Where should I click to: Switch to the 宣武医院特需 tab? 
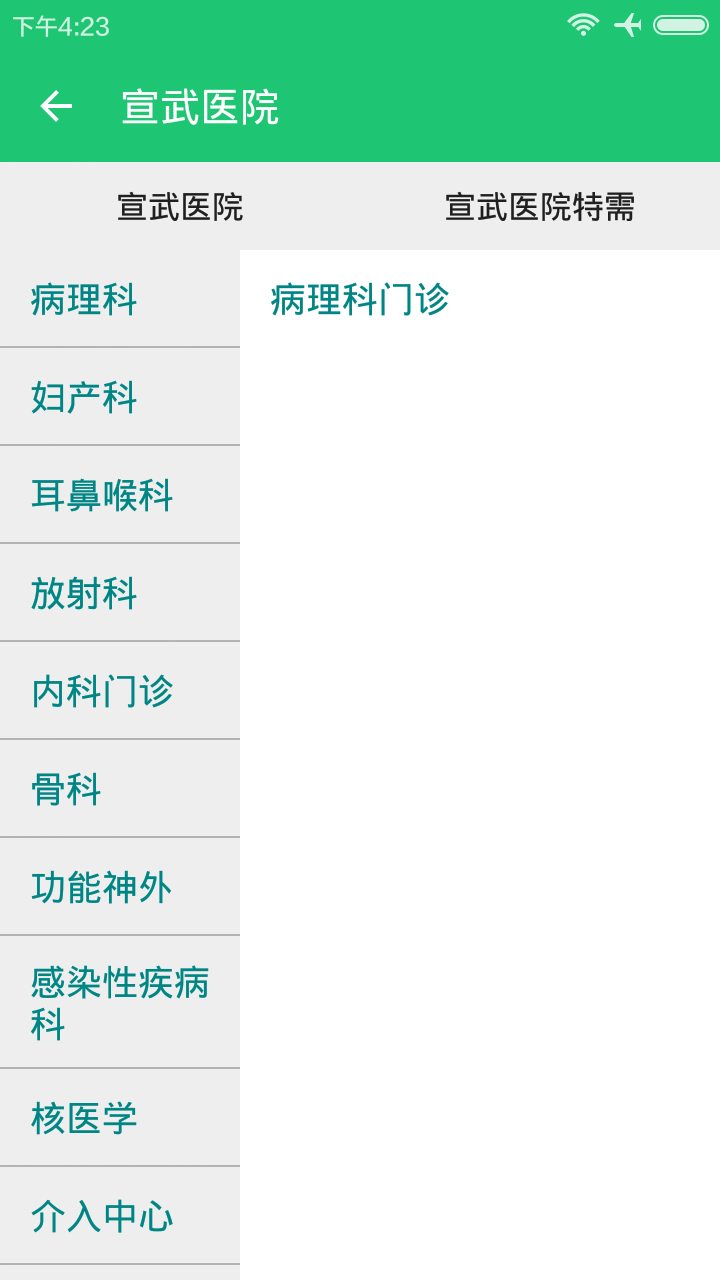click(540, 207)
